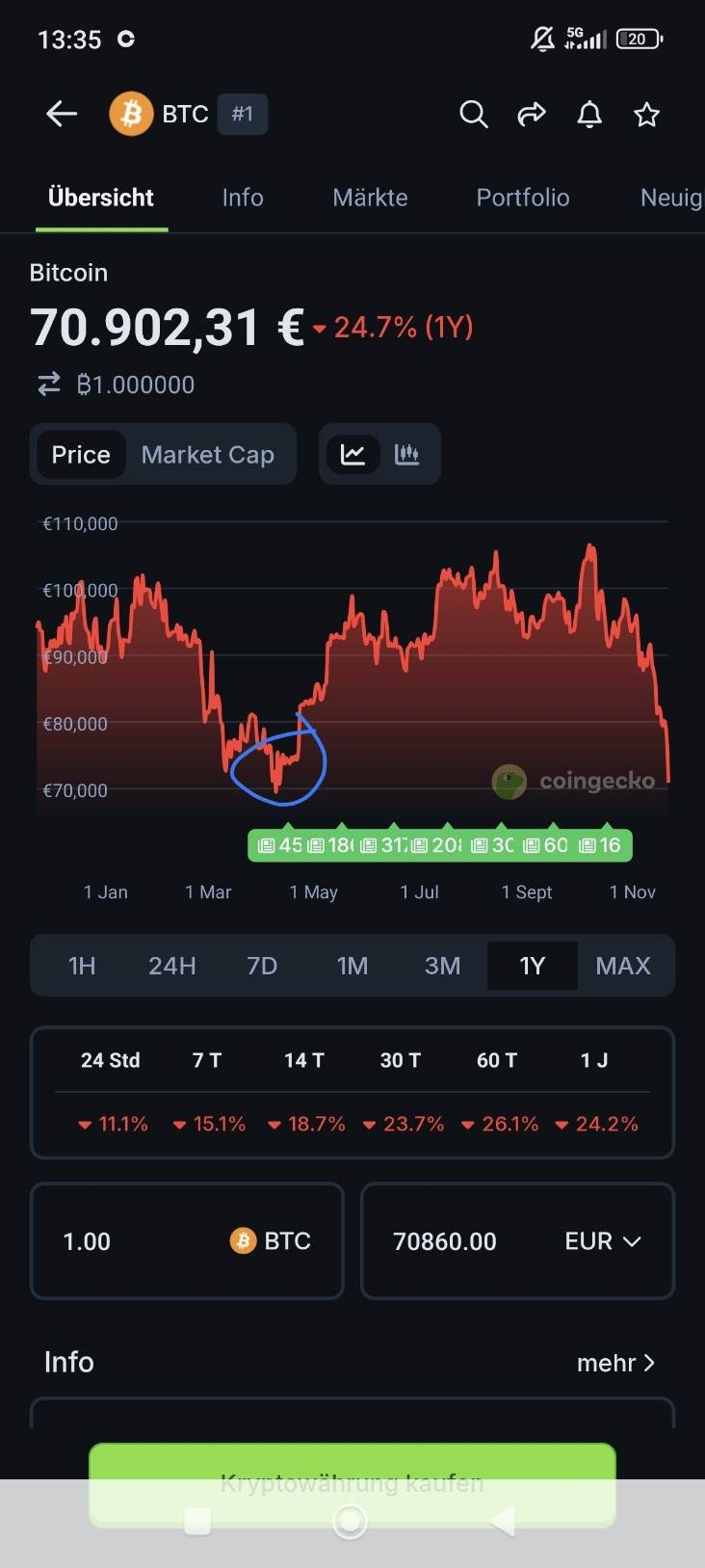Switch to the Info tab
Viewport: 705px width, 1568px height.
pyautogui.click(x=242, y=198)
